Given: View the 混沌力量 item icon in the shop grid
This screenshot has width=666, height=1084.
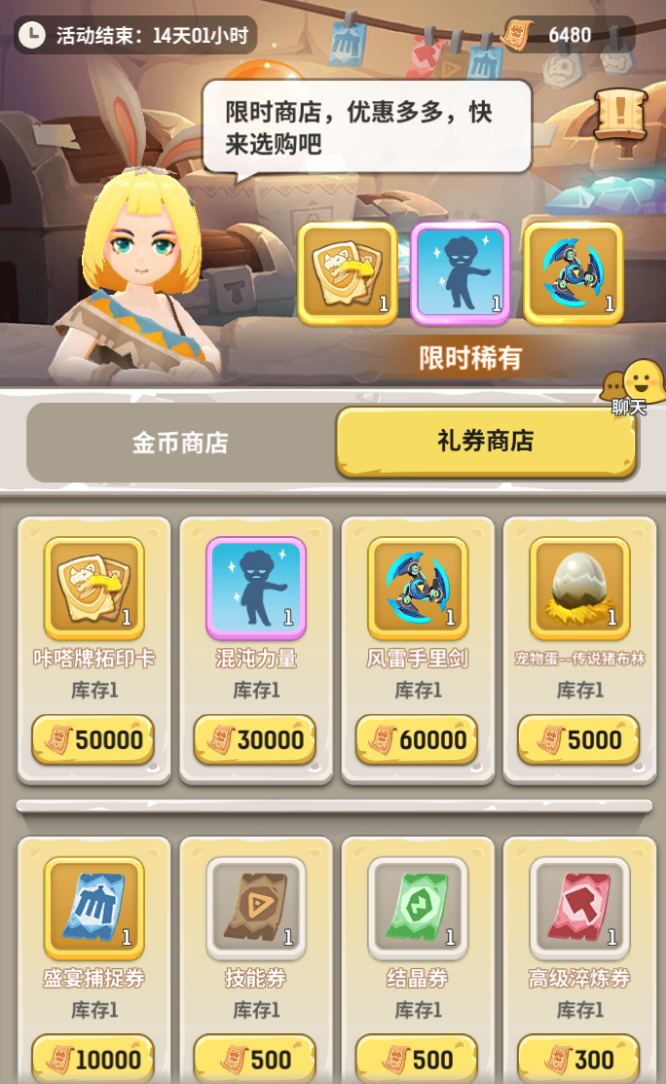Looking at the screenshot, I should point(256,588).
